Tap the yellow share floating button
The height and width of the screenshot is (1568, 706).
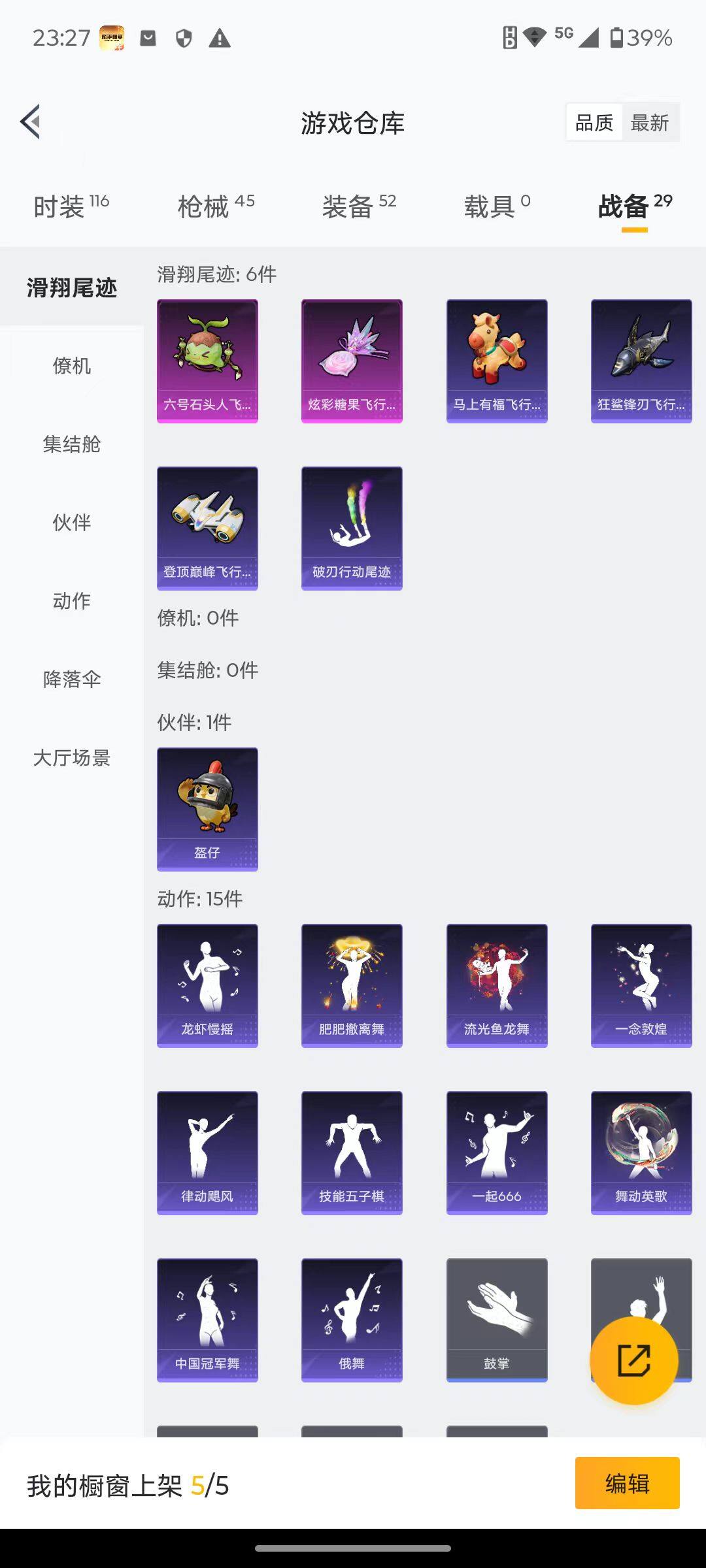[633, 1360]
